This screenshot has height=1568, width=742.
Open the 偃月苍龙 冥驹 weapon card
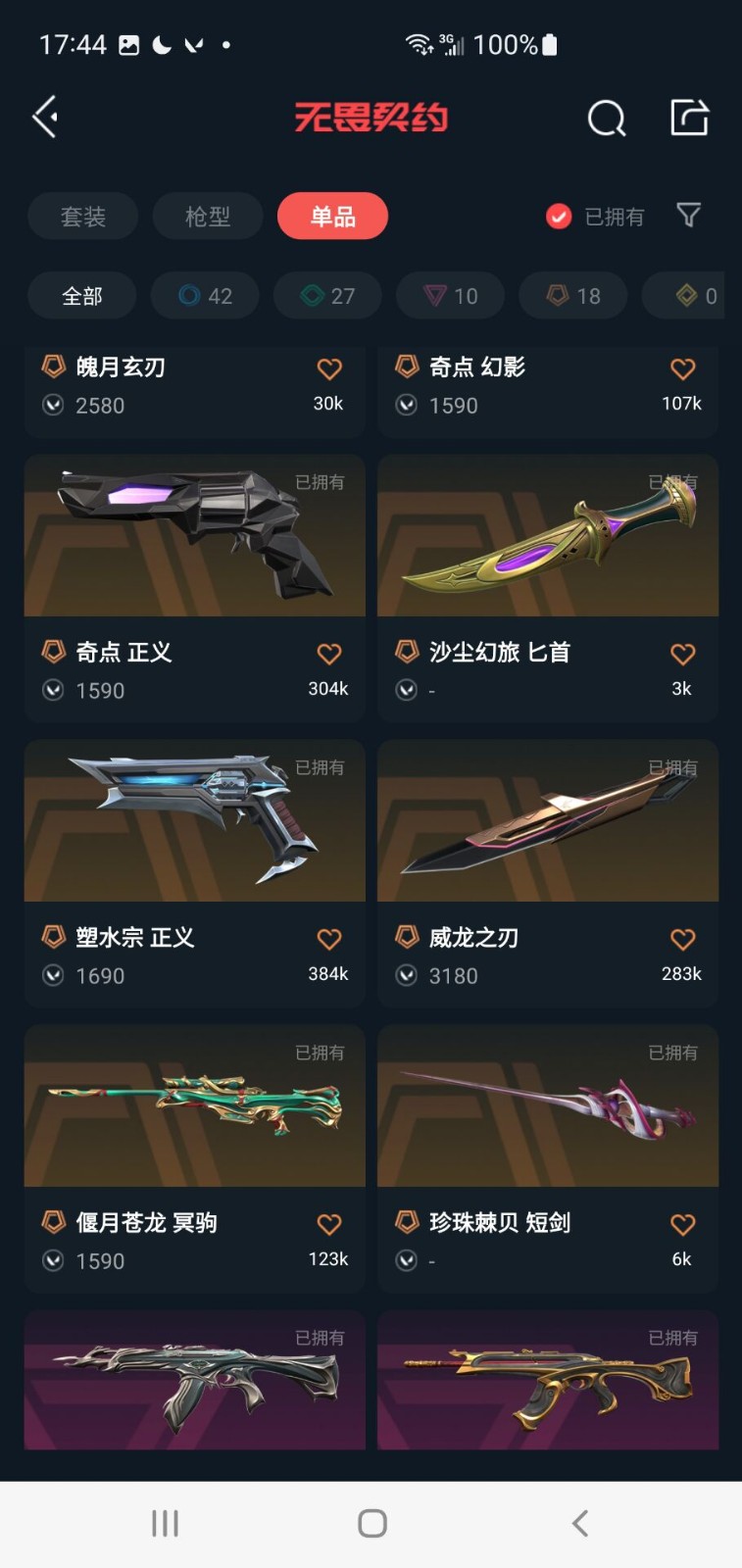click(x=194, y=1158)
